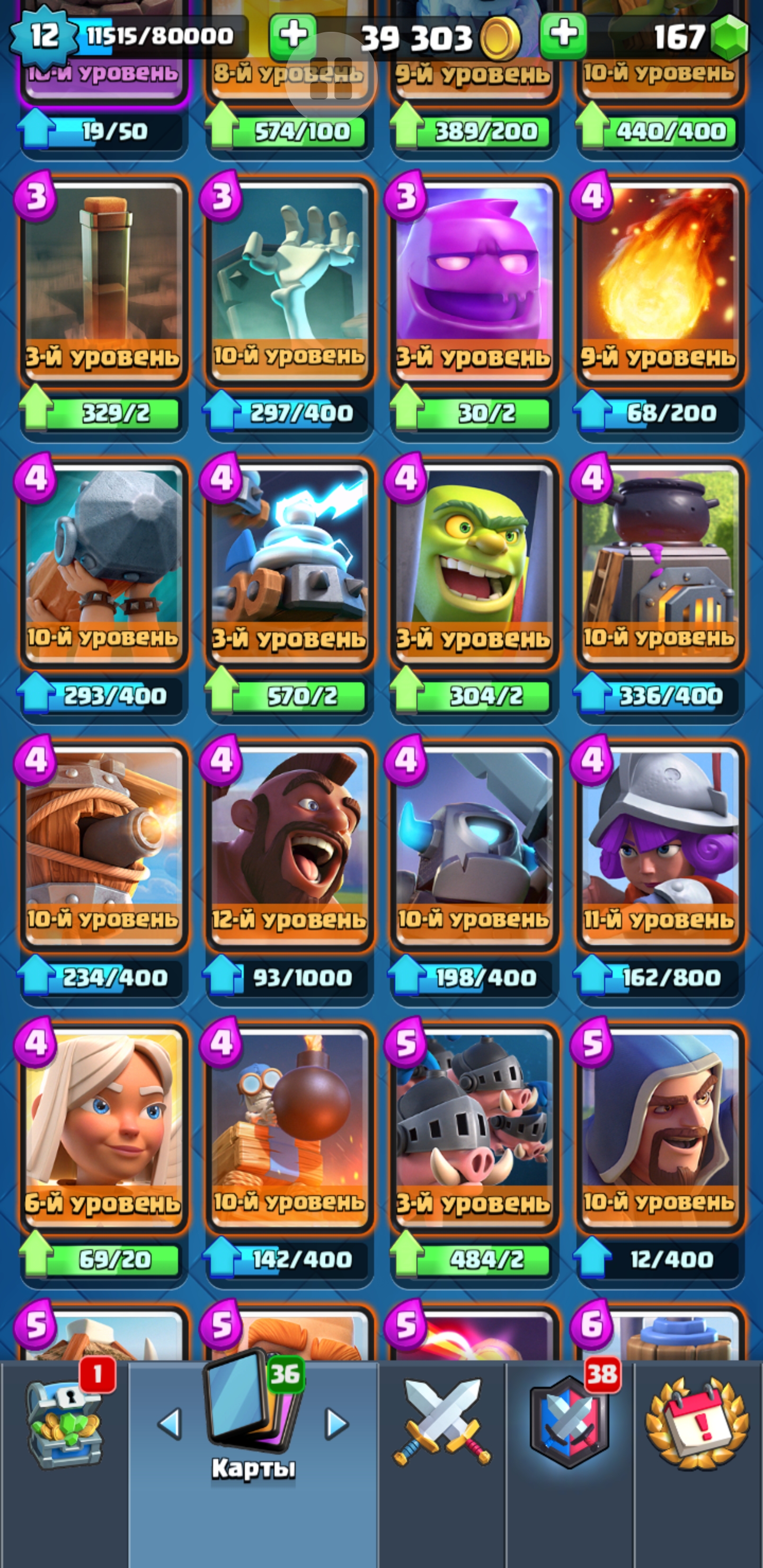Select the Fireball card with 68/200 progress
Viewport: 763px width, 1568px height.
coord(660,282)
